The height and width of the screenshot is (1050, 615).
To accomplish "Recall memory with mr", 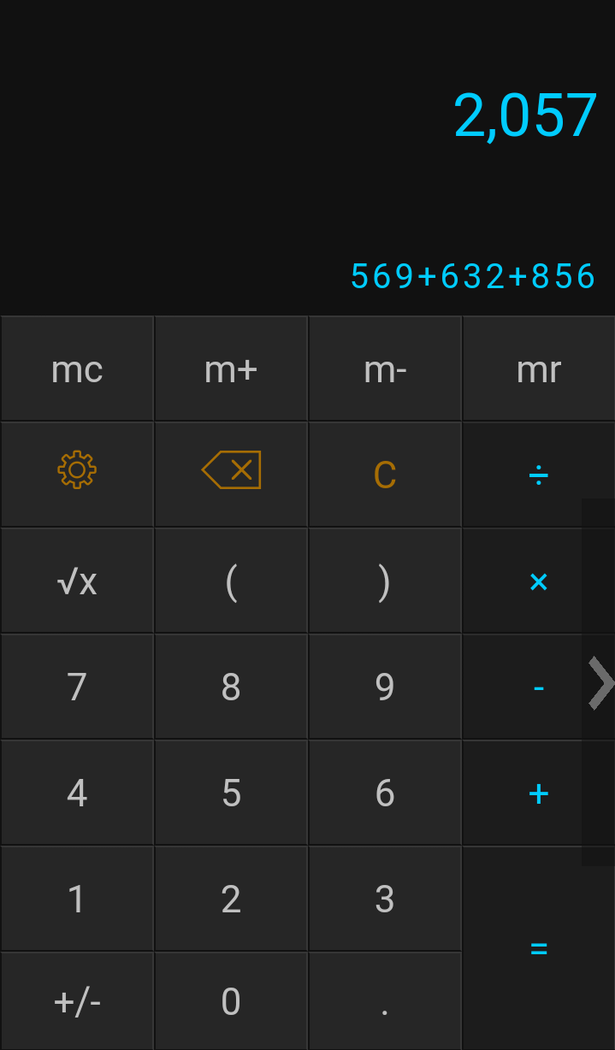I will pos(538,369).
